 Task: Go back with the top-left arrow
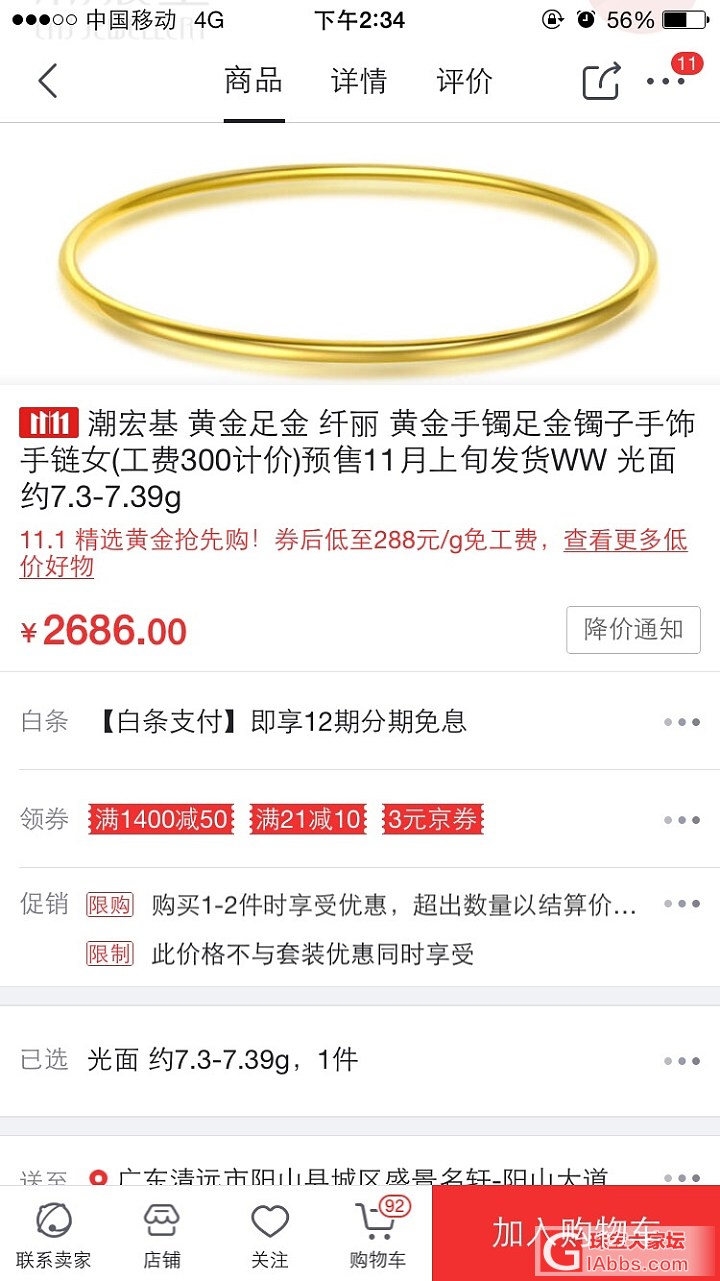(x=48, y=81)
